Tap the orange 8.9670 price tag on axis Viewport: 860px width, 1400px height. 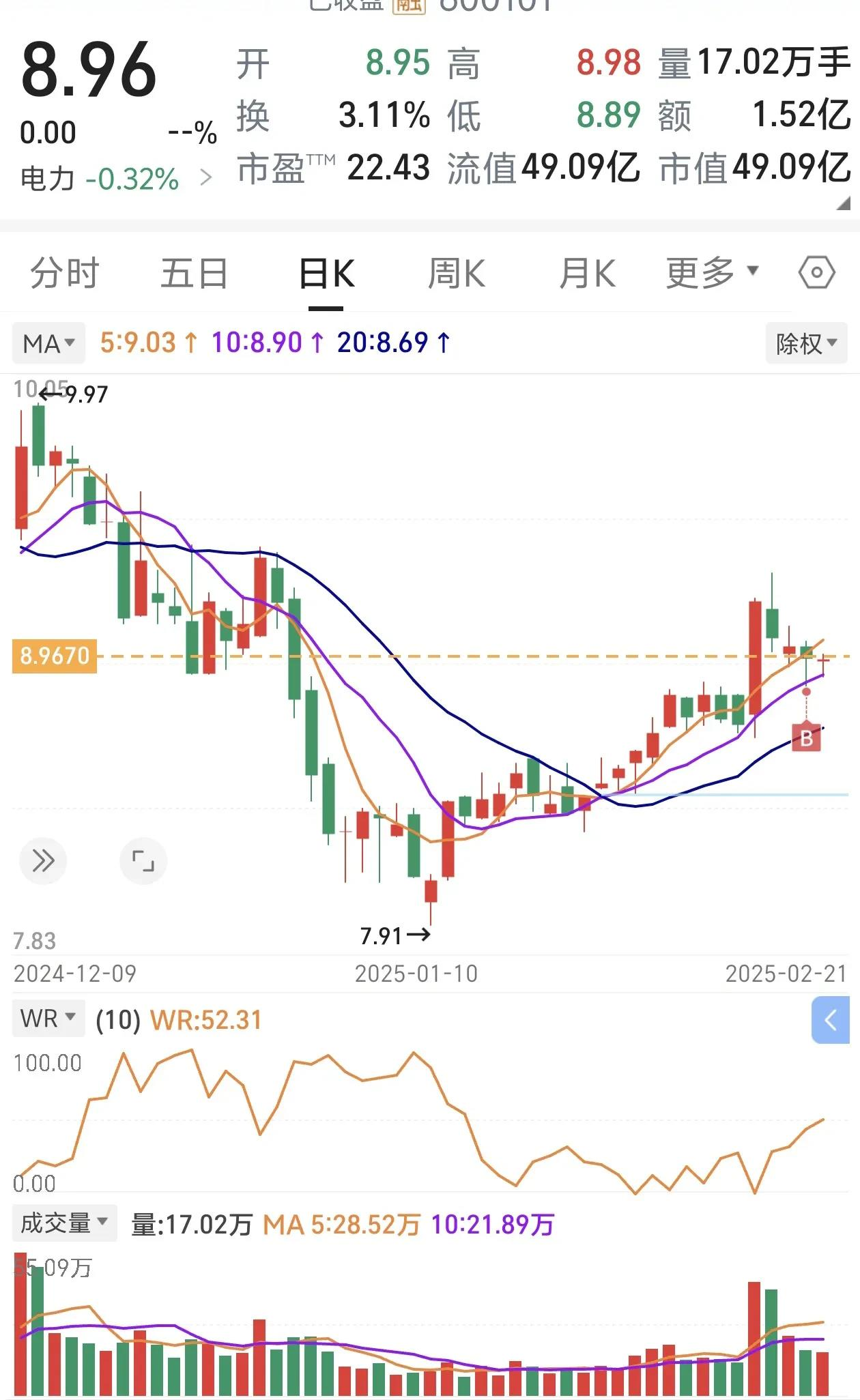pos(53,656)
